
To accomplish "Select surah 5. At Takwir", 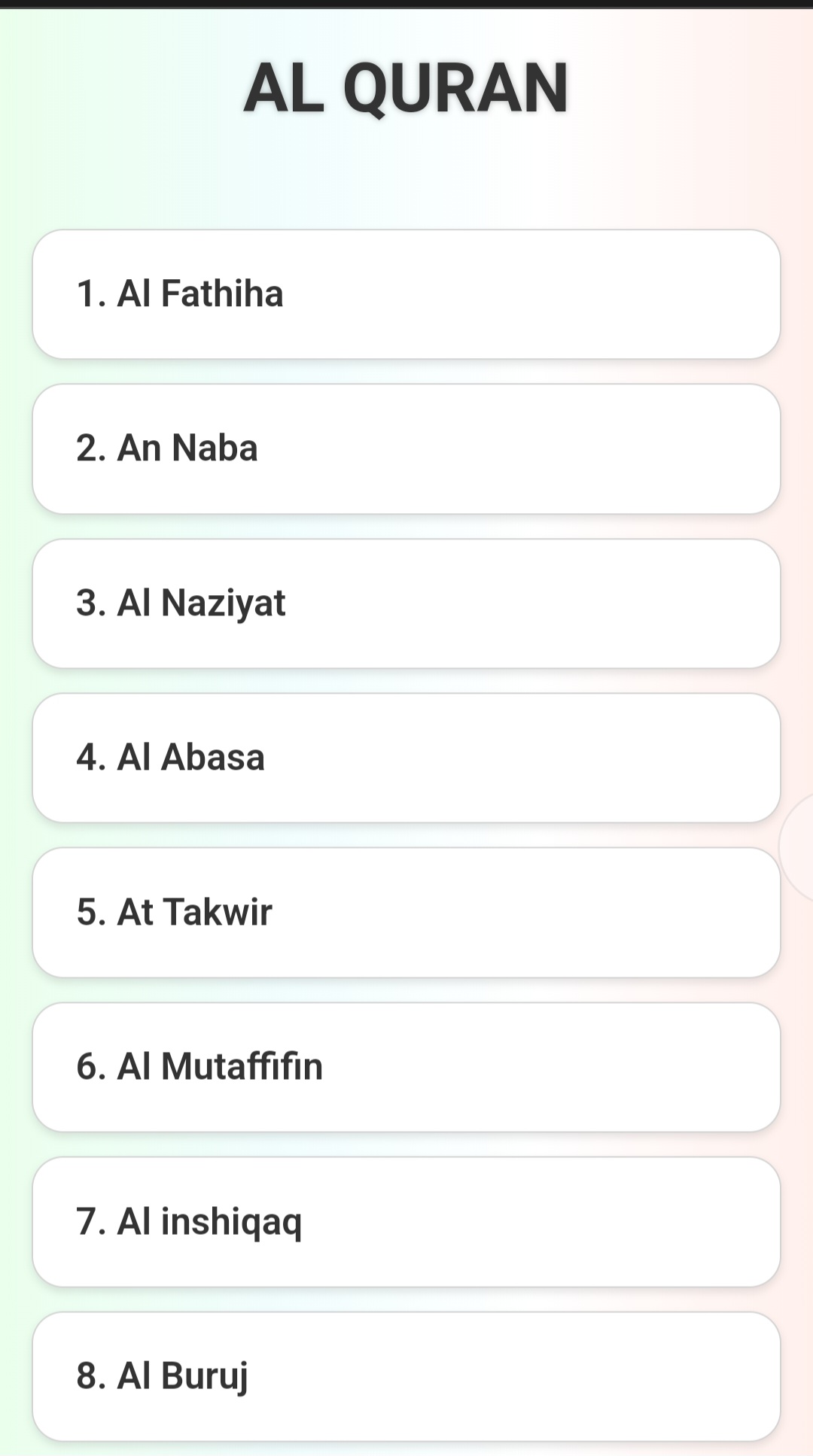I will point(406,912).
